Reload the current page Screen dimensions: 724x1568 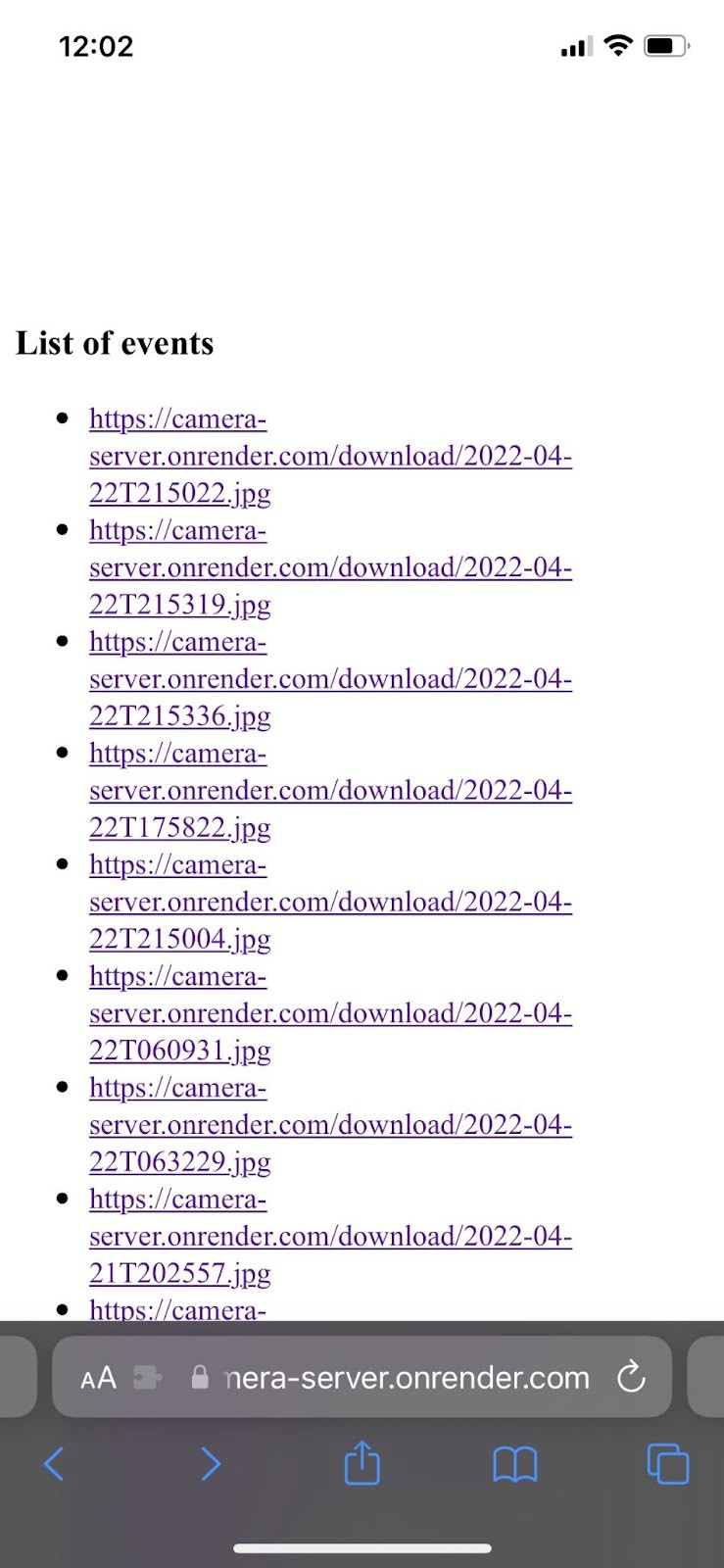(x=631, y=1378)
